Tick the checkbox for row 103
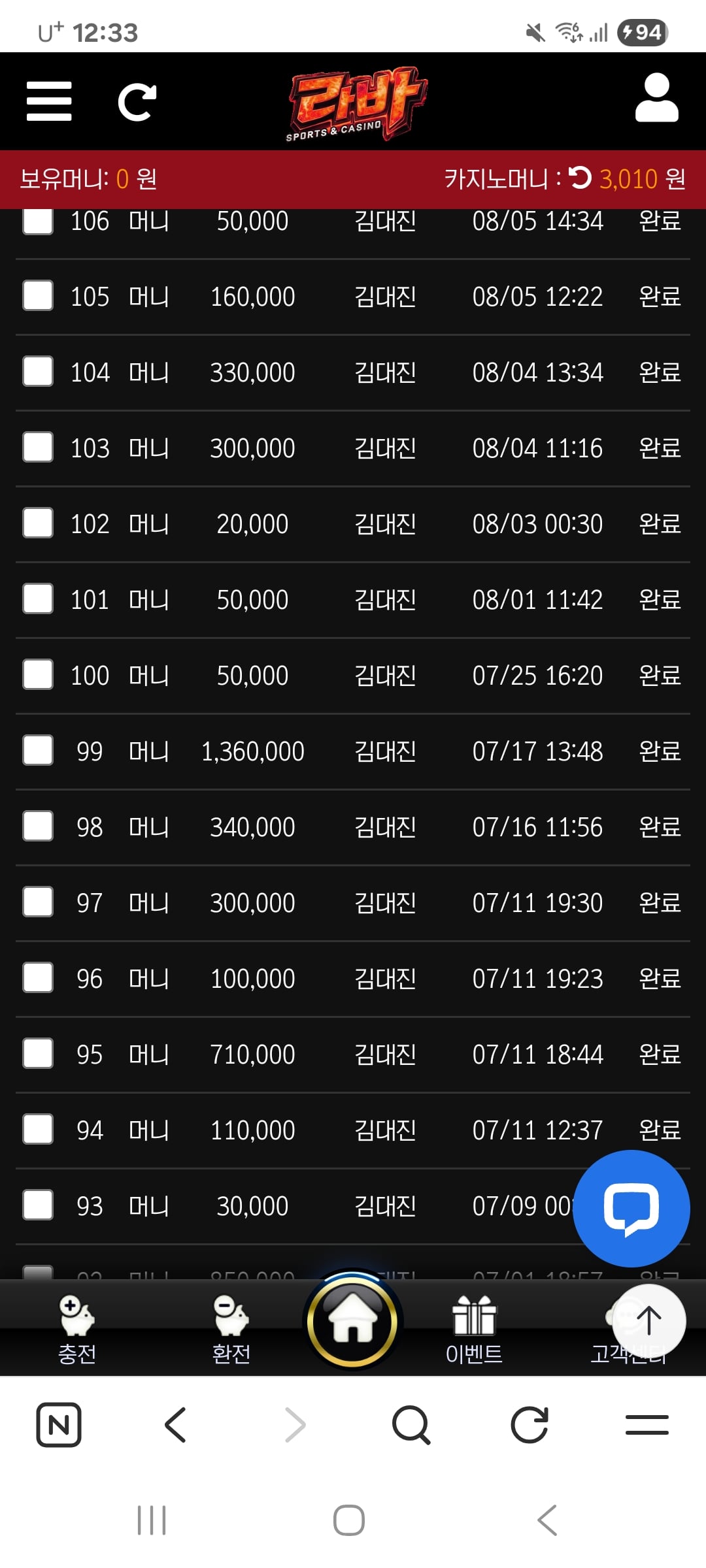 (38, 448)
